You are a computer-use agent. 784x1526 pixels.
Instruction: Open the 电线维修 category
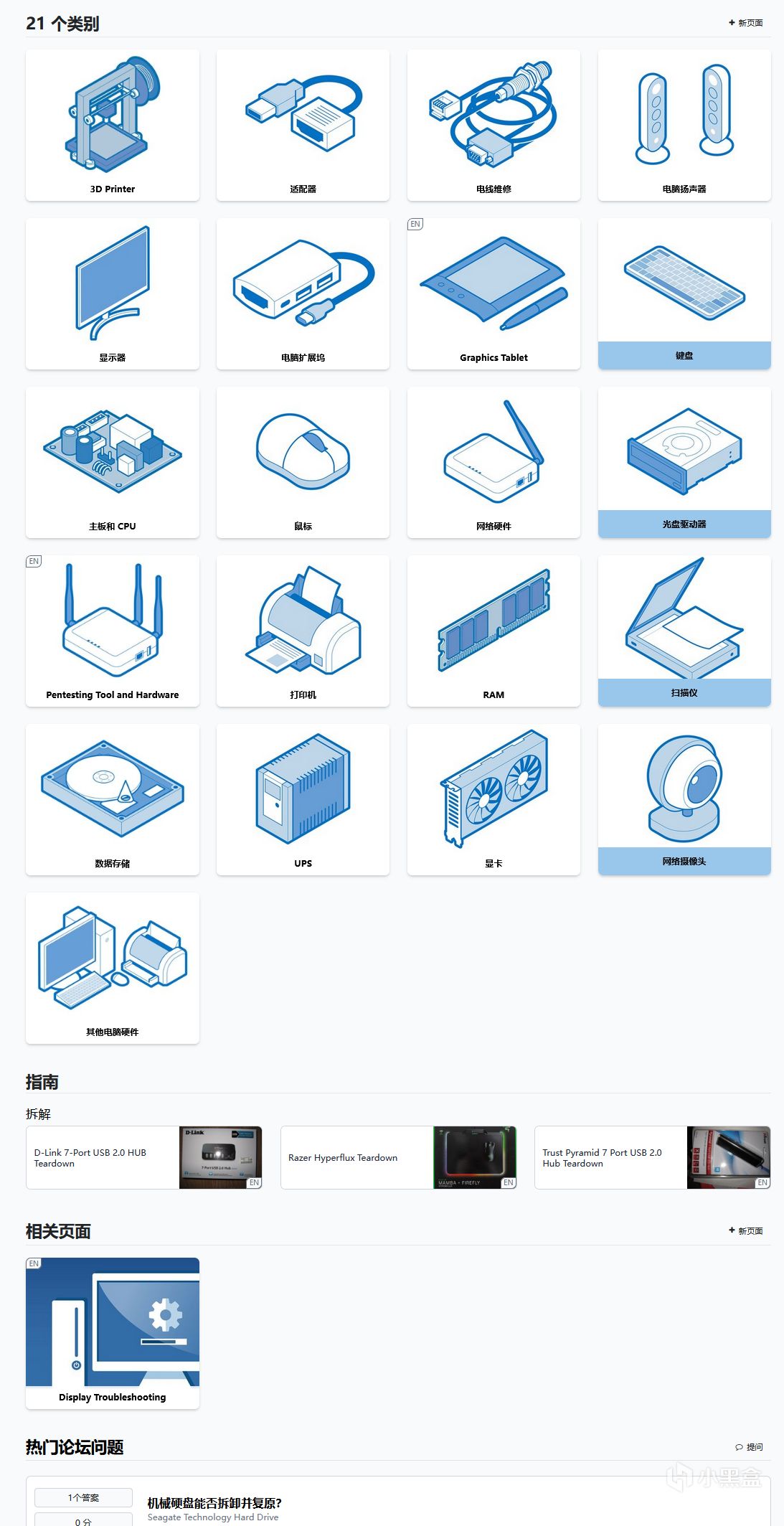click(x=493, y=126)
